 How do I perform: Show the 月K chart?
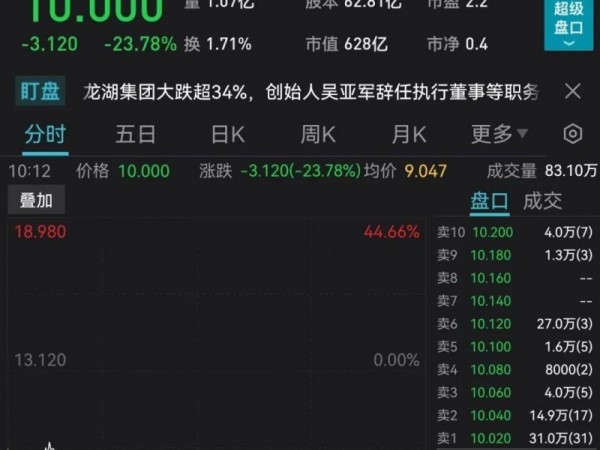[408, 134]
